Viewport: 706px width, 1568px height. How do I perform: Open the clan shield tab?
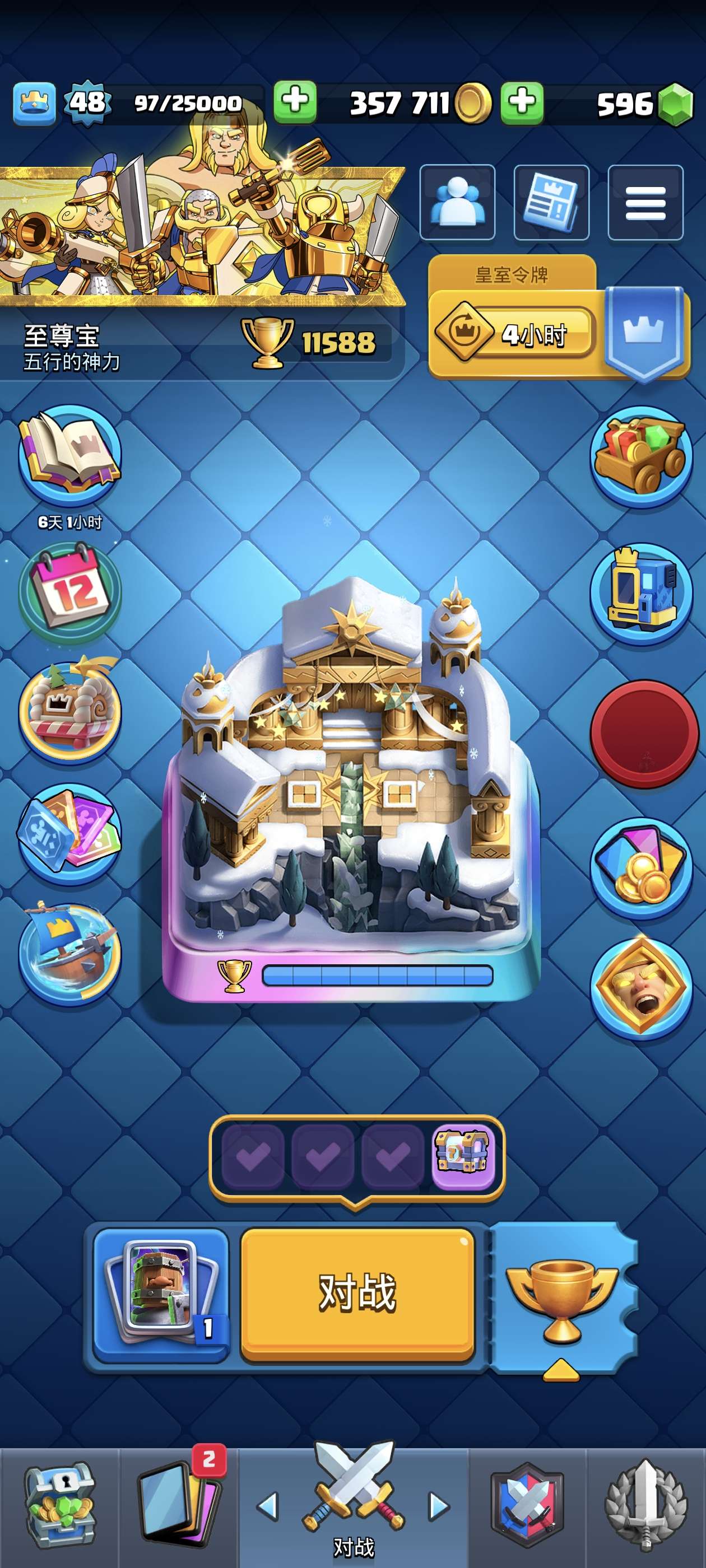click(527, 1505)
